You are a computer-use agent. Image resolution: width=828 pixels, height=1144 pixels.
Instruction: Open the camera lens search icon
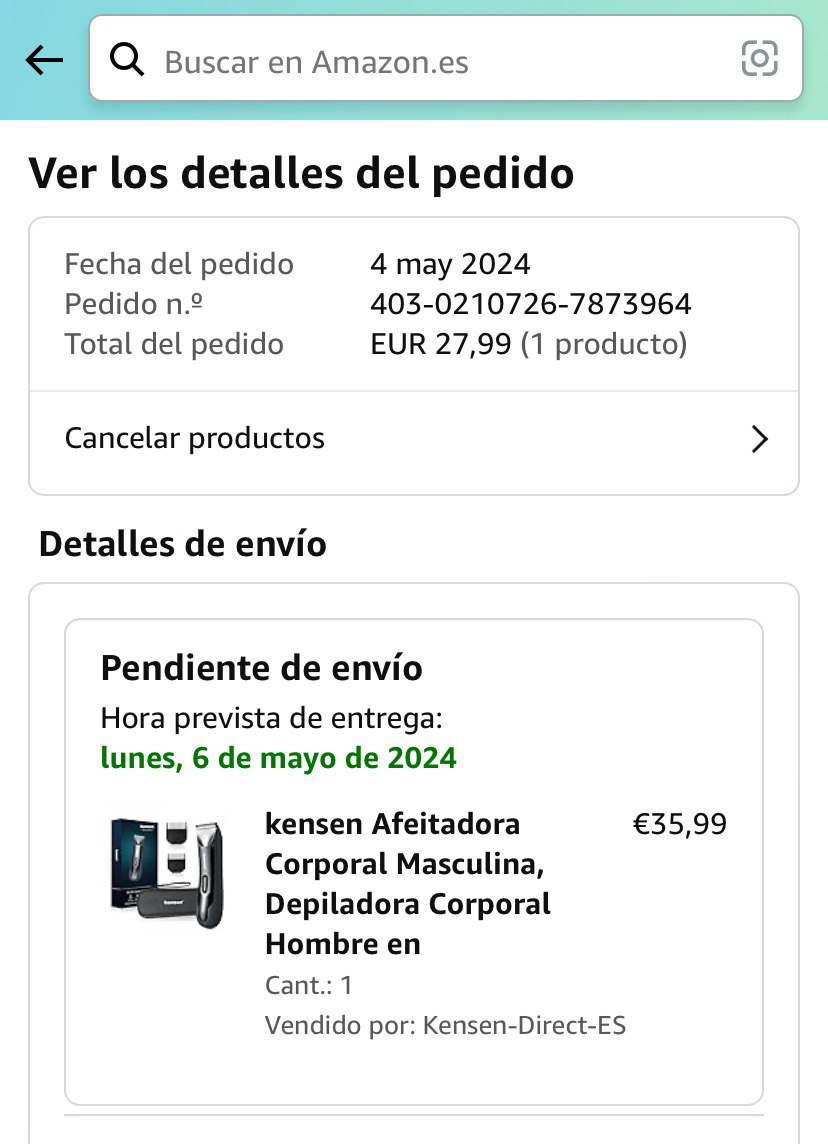point(759,60)
